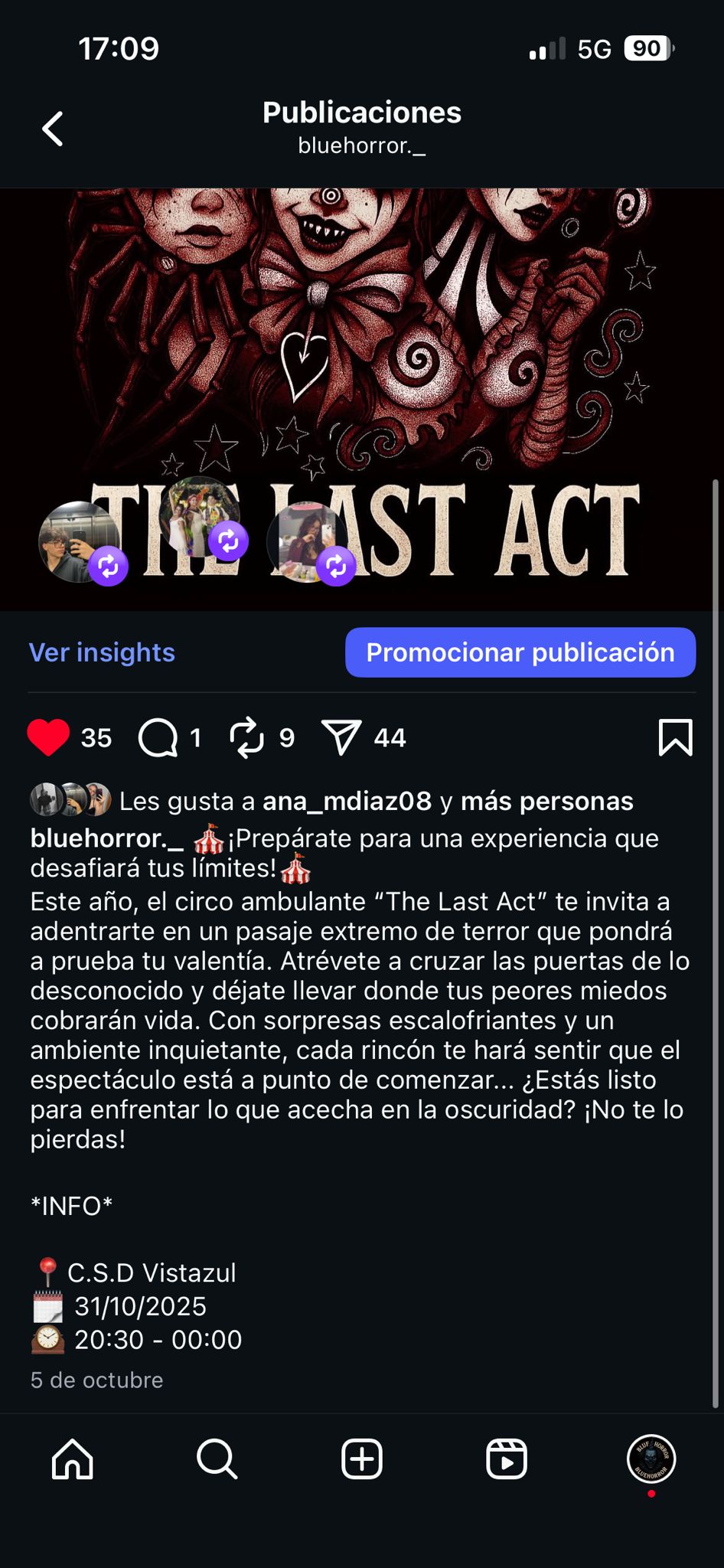Viewport: 724px width, 1568px height.
Task: Go to Home tab
Action: (73, 1459)
